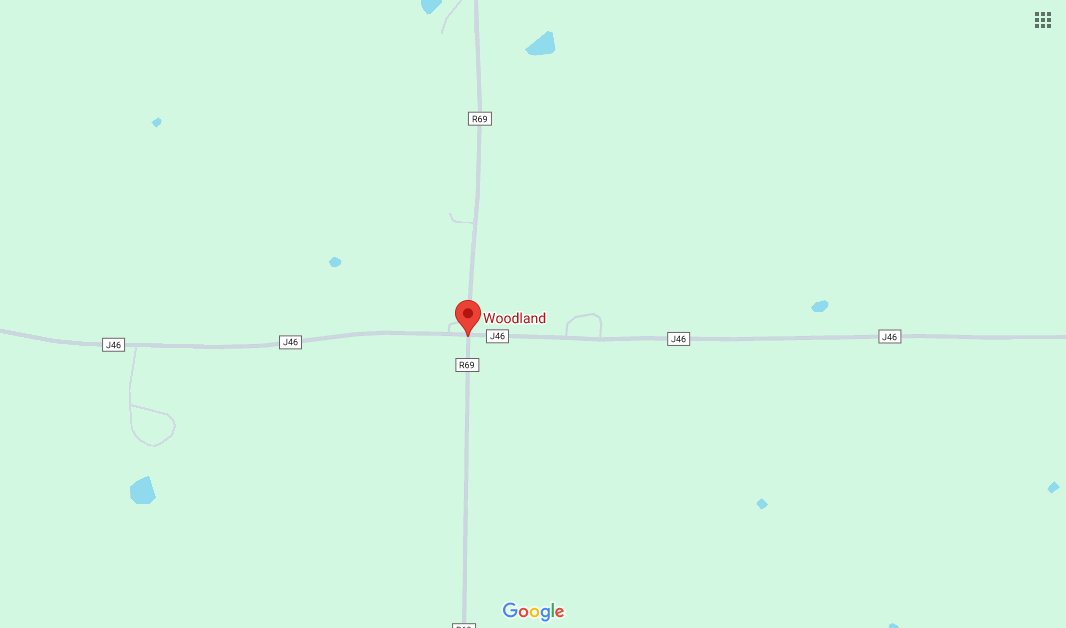Open the Google apps grid menu
This screenshot has width=1066, height=628.
(x=1042, y=19)
